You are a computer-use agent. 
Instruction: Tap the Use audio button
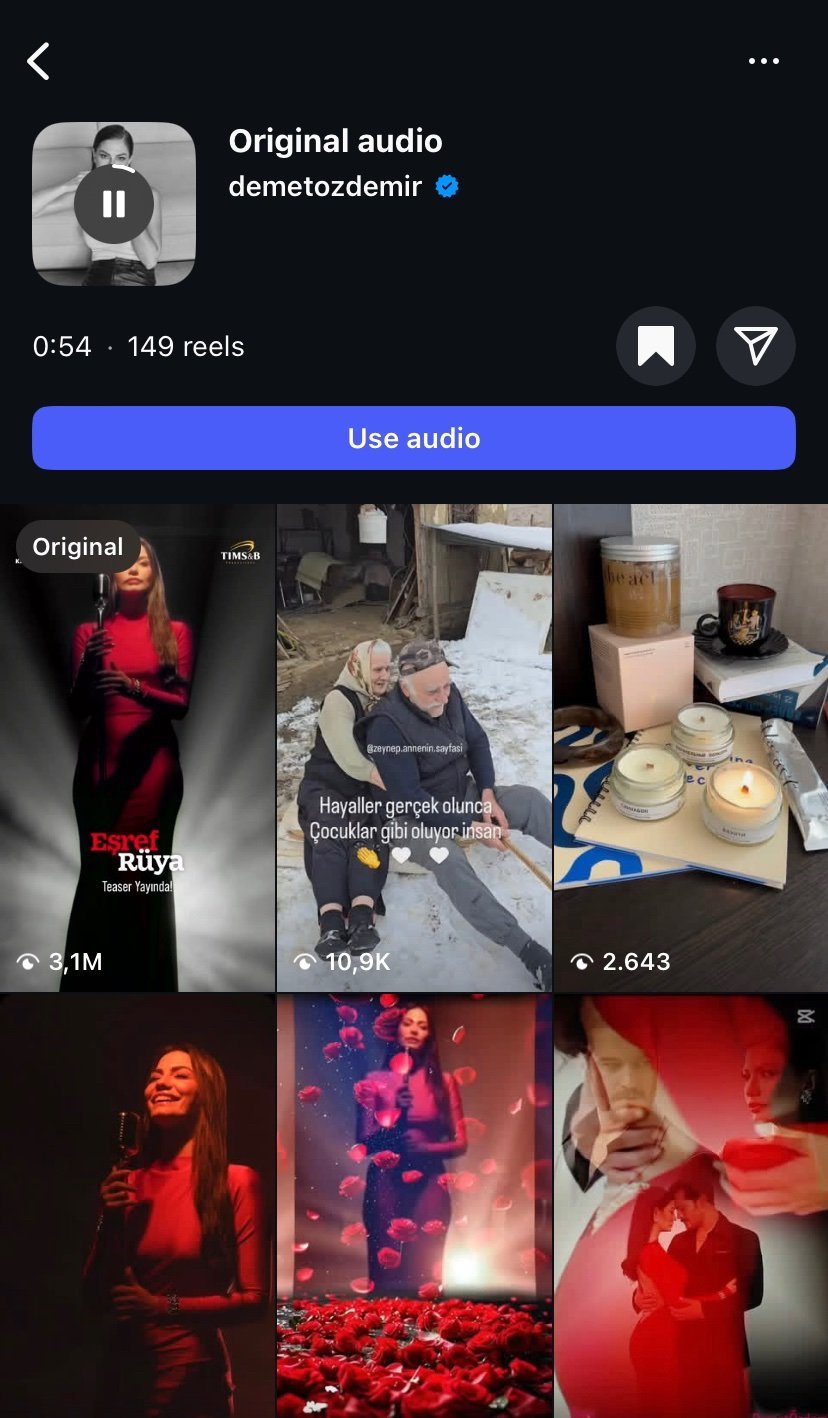tap(414, 438)
